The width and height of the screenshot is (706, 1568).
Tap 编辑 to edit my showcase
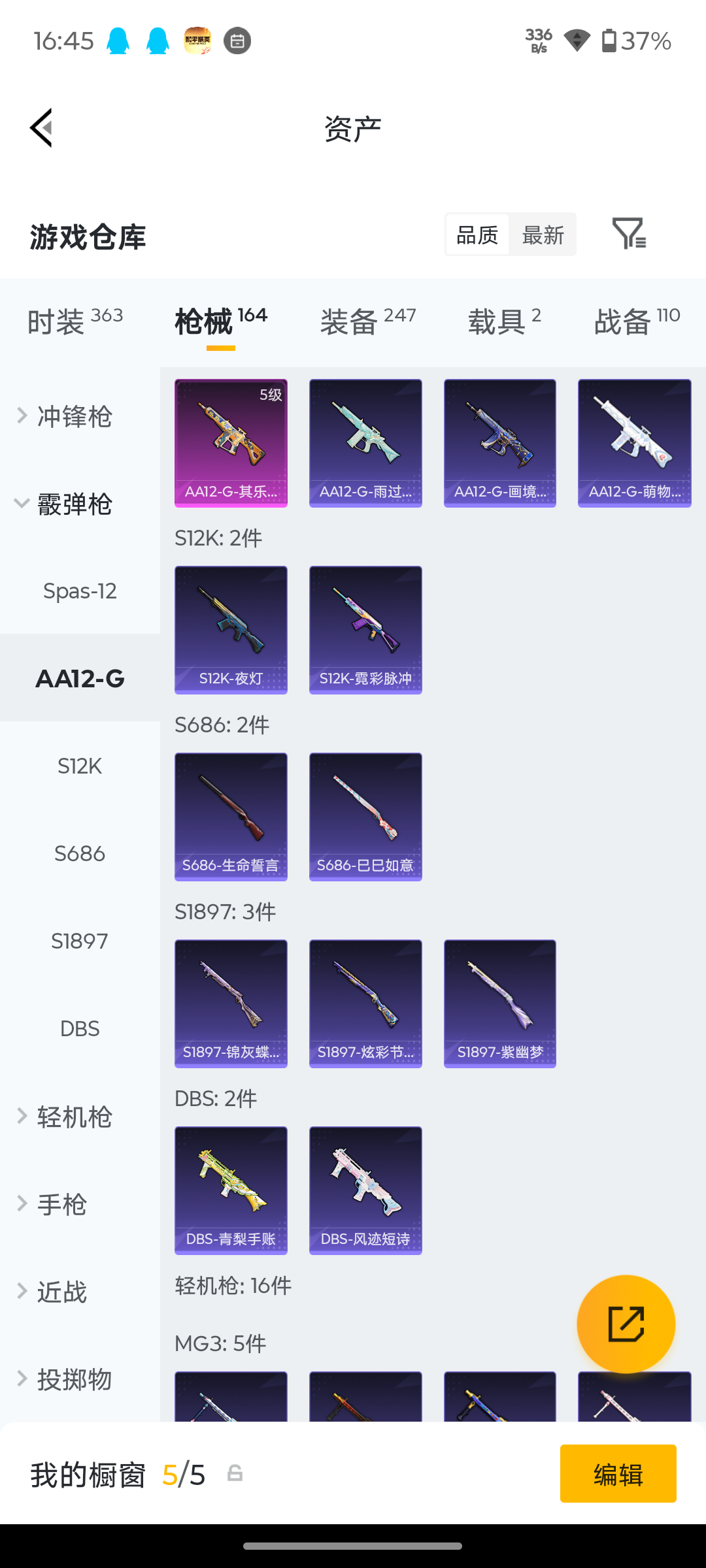point(618,1474)
